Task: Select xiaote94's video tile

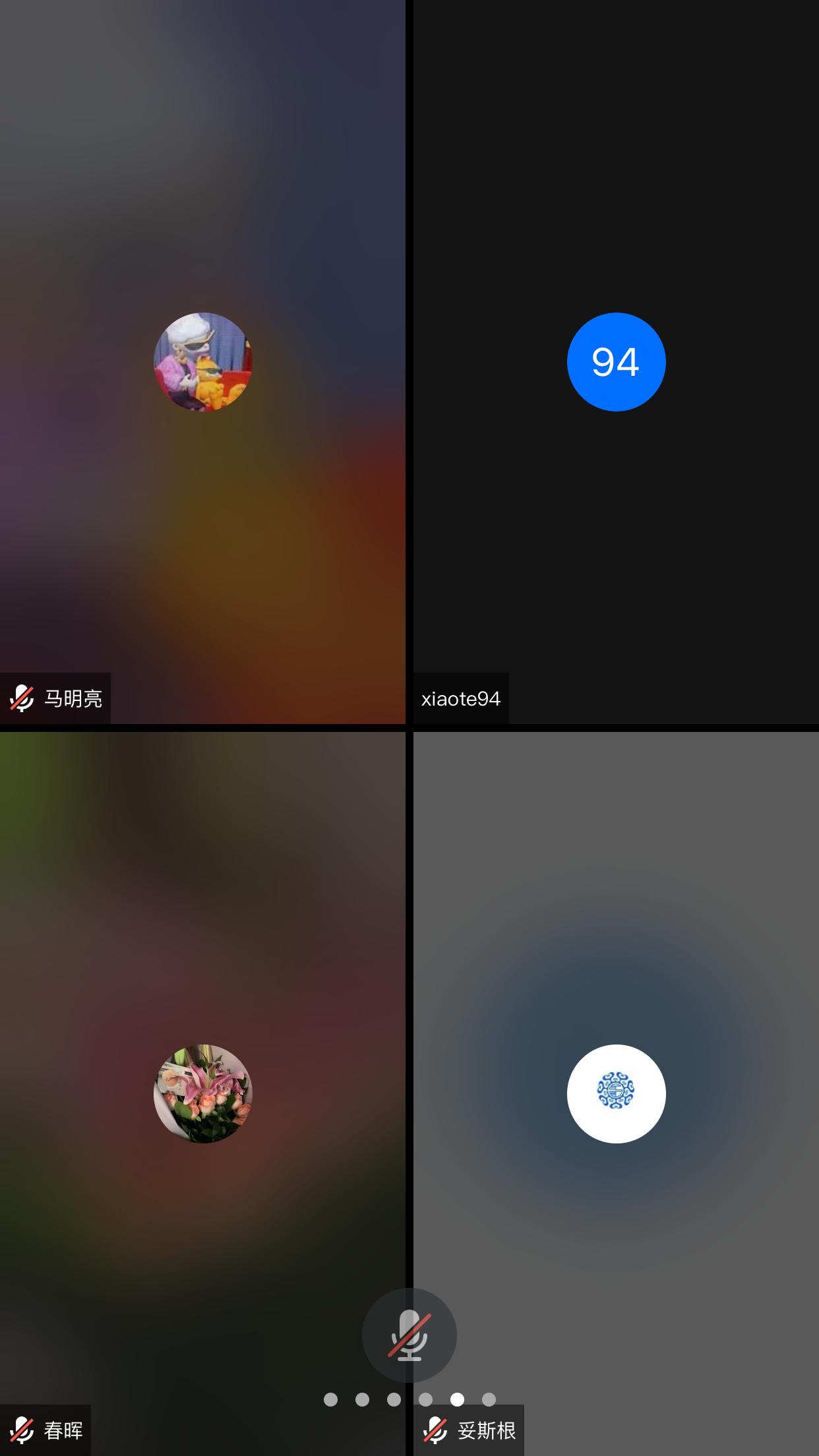Action: pyautogui.click(x=616, y=362)
